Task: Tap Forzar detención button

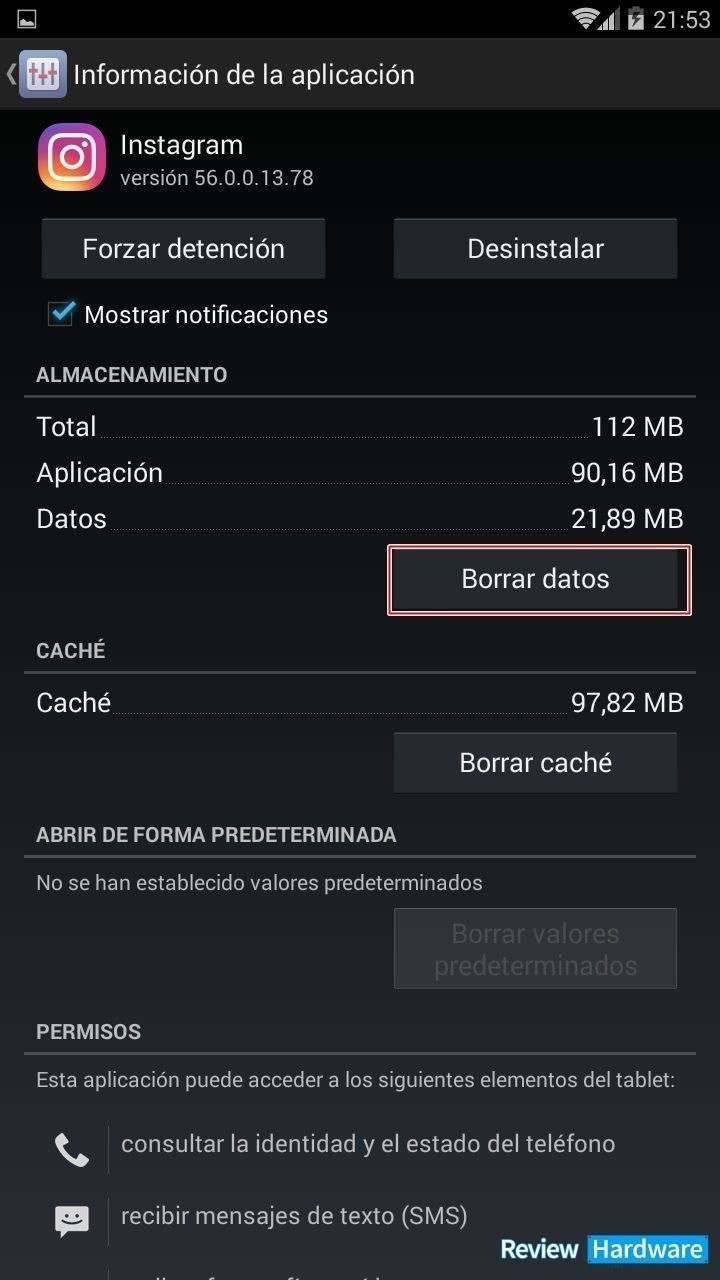Action: [x=183, y=248]
